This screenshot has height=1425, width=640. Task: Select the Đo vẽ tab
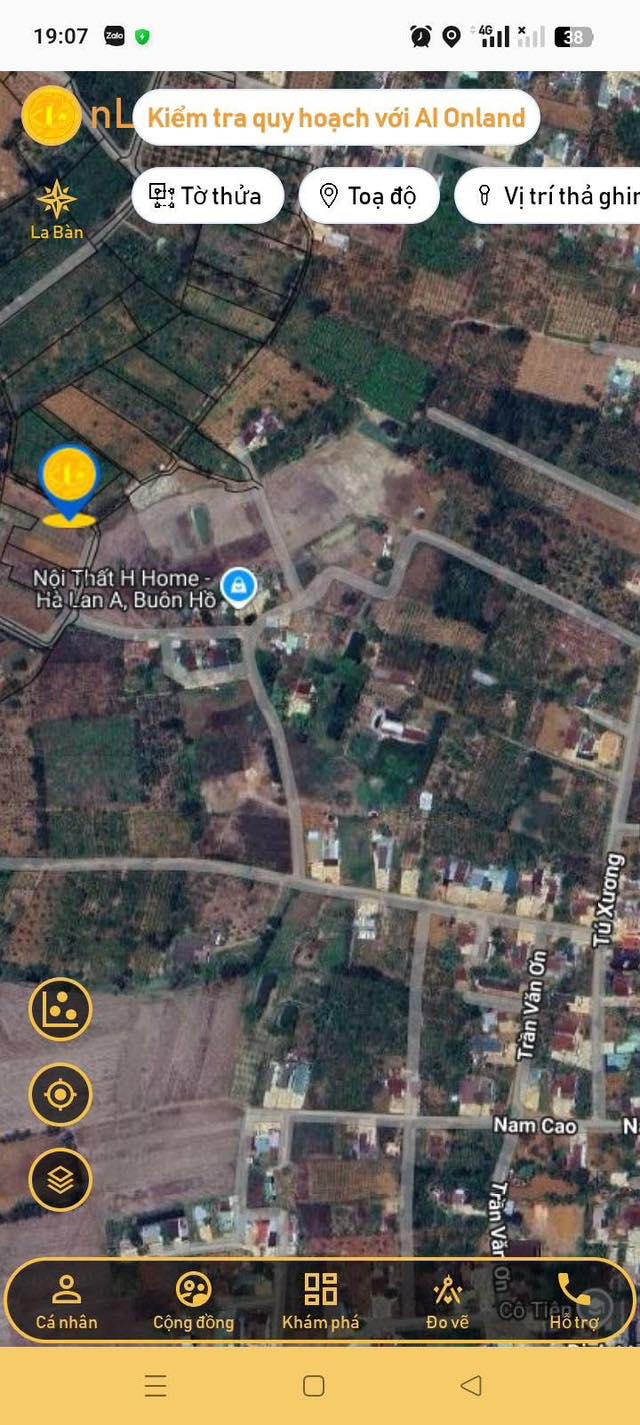click(x=447, y=1301)
